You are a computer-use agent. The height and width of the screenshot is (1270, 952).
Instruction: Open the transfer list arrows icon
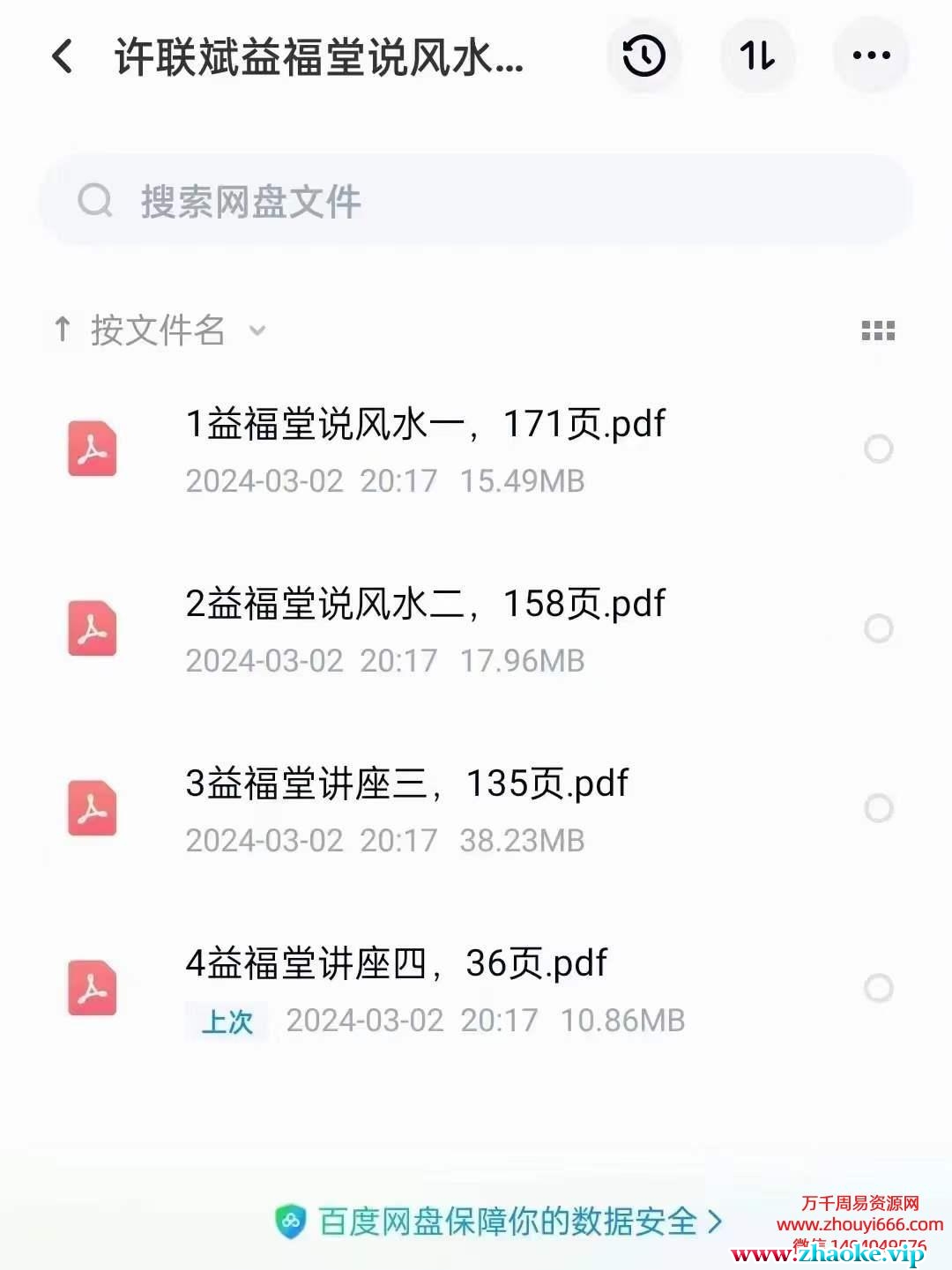coord(757,56)
